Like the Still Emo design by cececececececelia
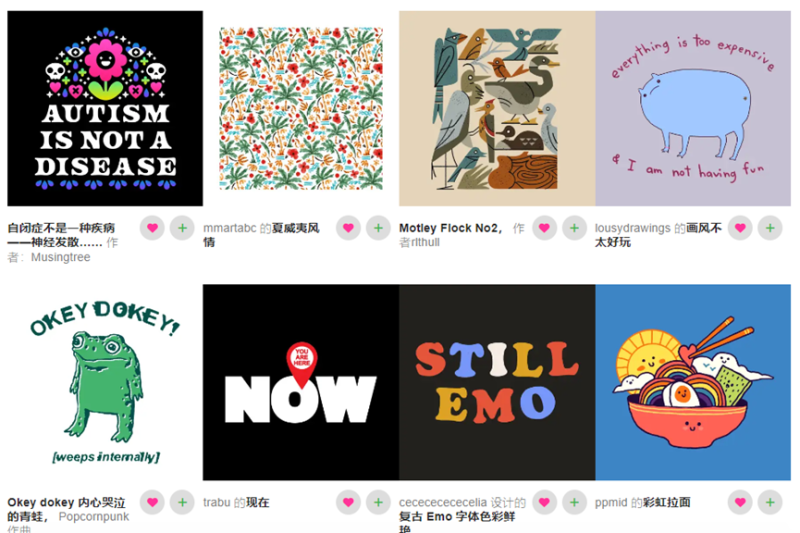Image resolution: width=800 pixels, height=533 pixels. tap(544, 502)
